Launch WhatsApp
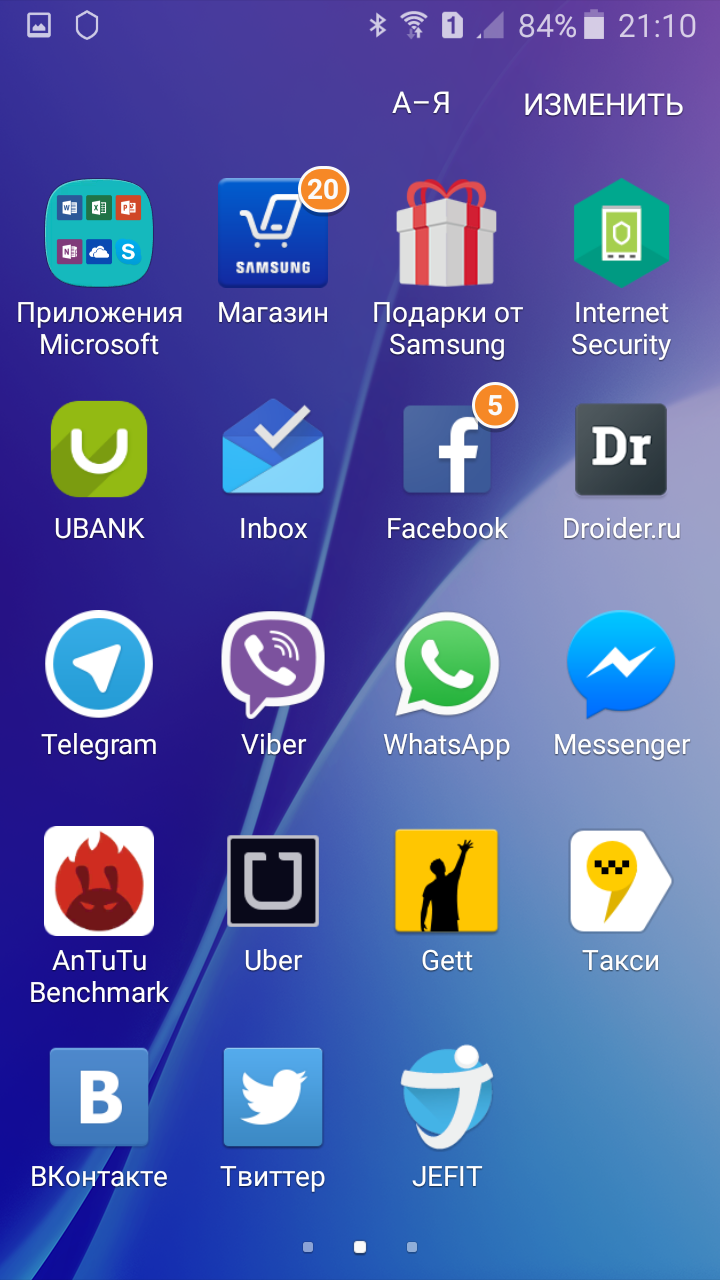Screen dimensions: 720x1280 point(447,665)
